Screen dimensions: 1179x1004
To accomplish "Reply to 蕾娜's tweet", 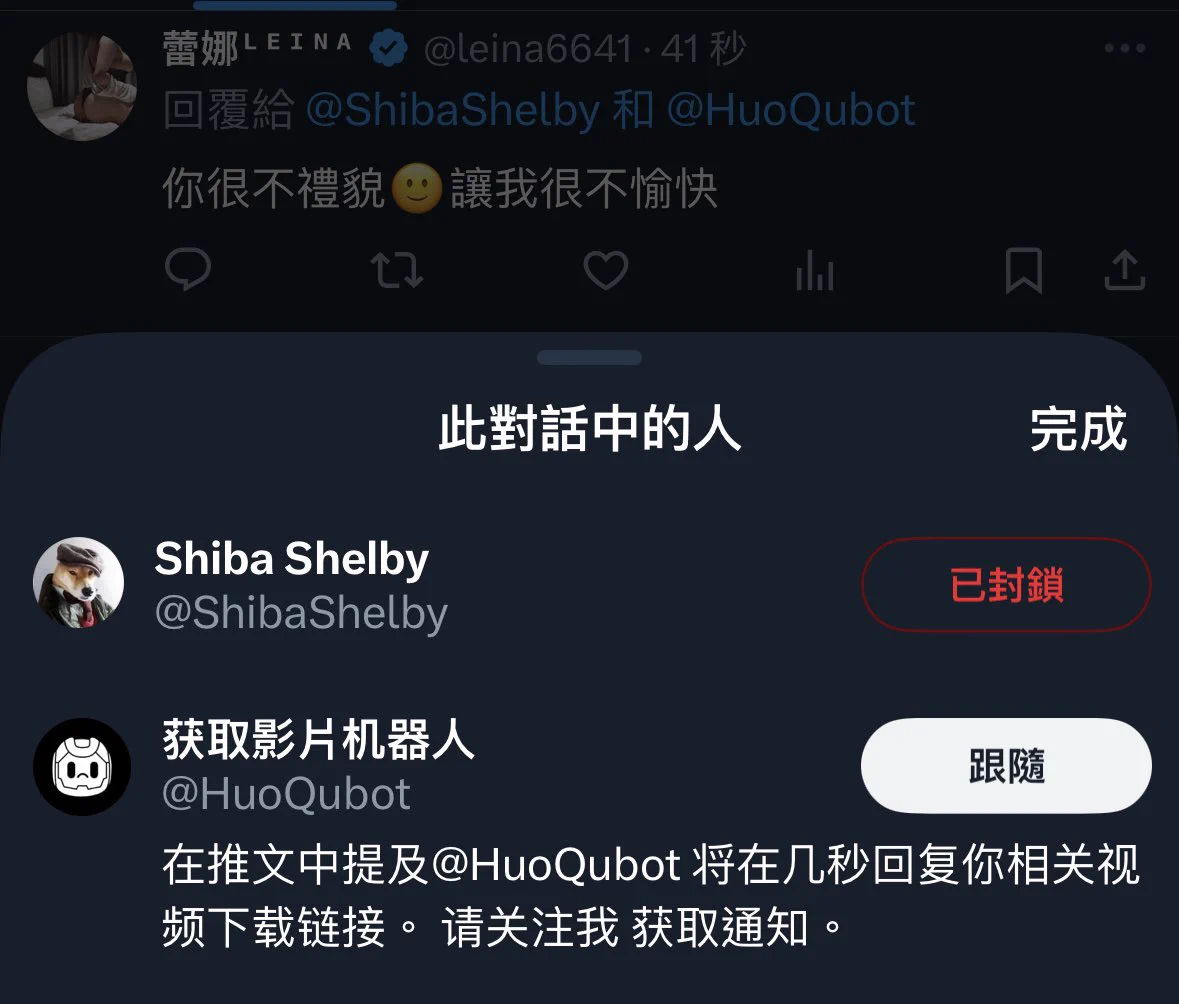I will [187, 270].
